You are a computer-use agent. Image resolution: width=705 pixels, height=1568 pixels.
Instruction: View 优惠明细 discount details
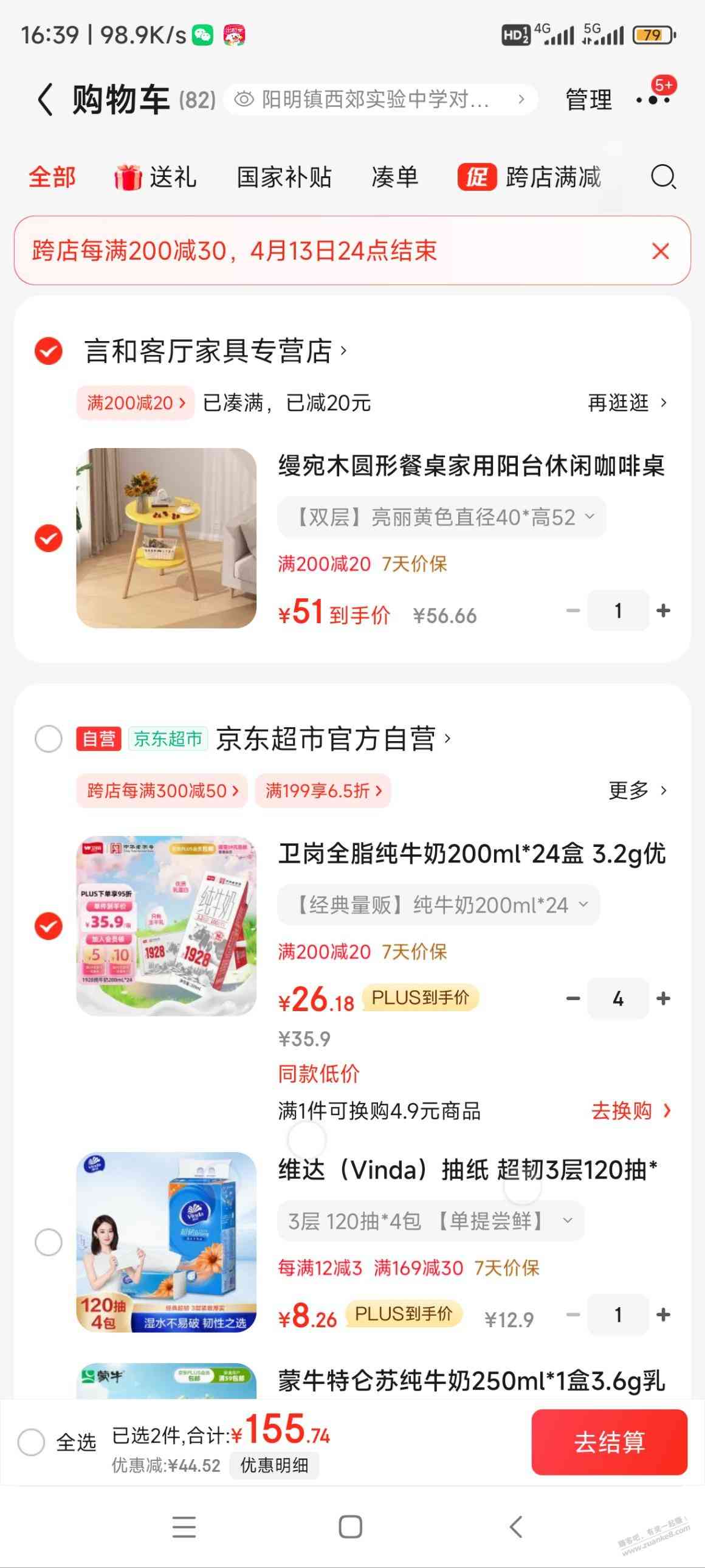click(x=273, y=1465)
